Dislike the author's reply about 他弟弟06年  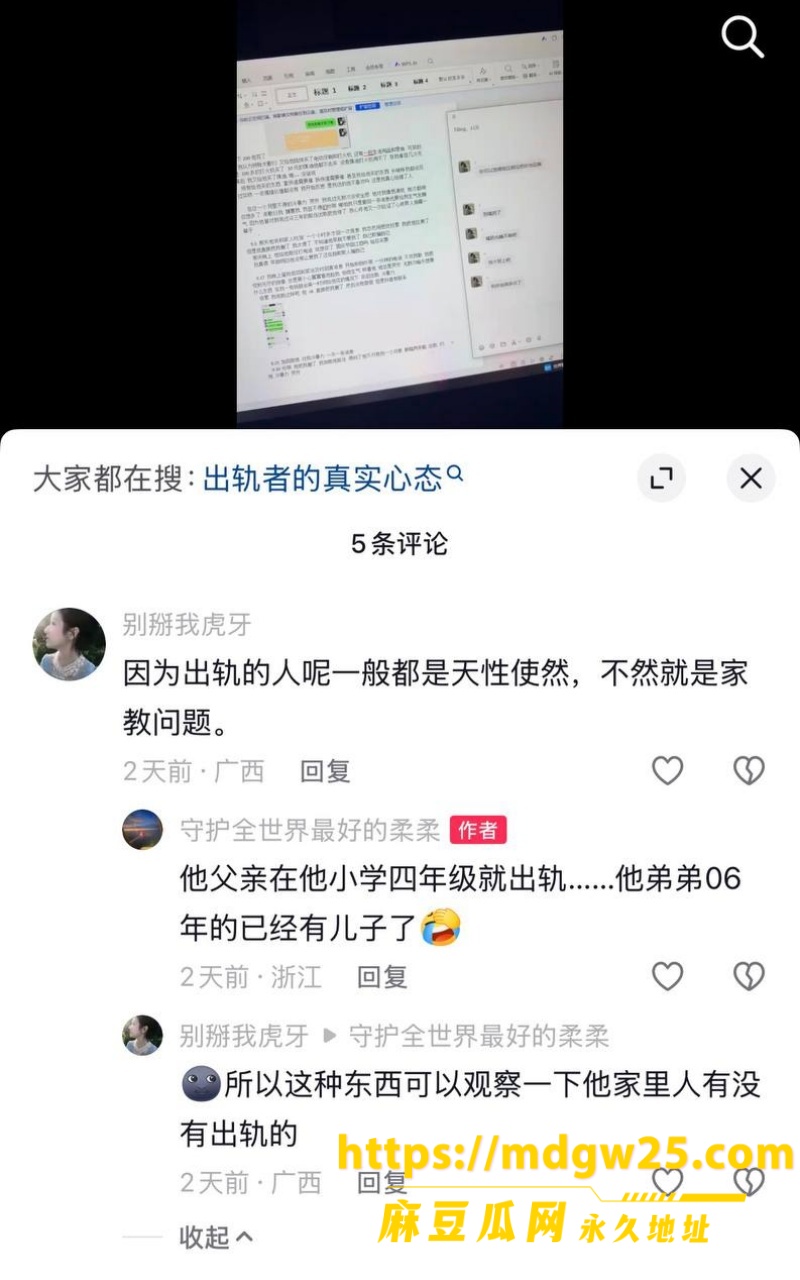tap(748, 976)
